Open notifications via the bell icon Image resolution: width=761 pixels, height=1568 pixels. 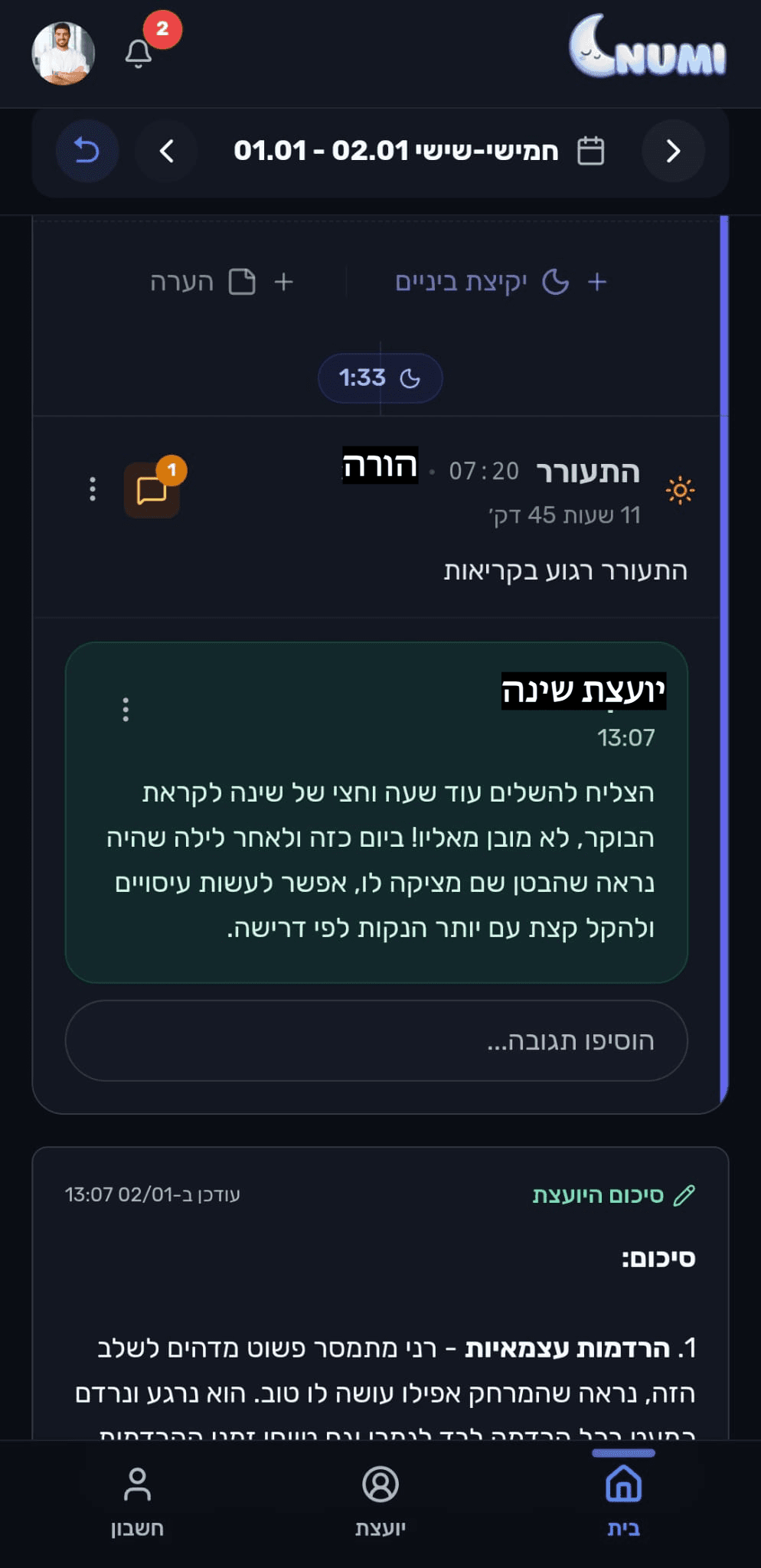tap(139, 53)
